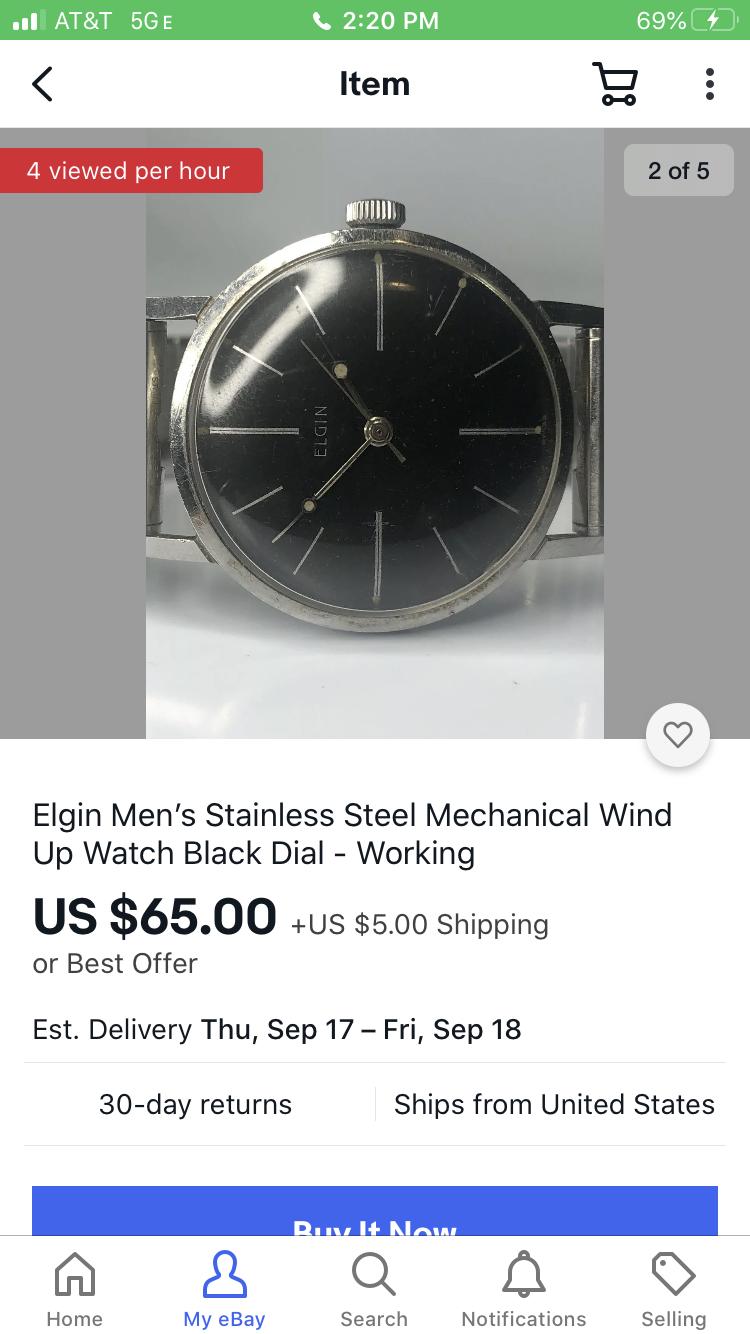Add the Elgin watch to watchlist
750x1334 pixels.
point(678,735)
